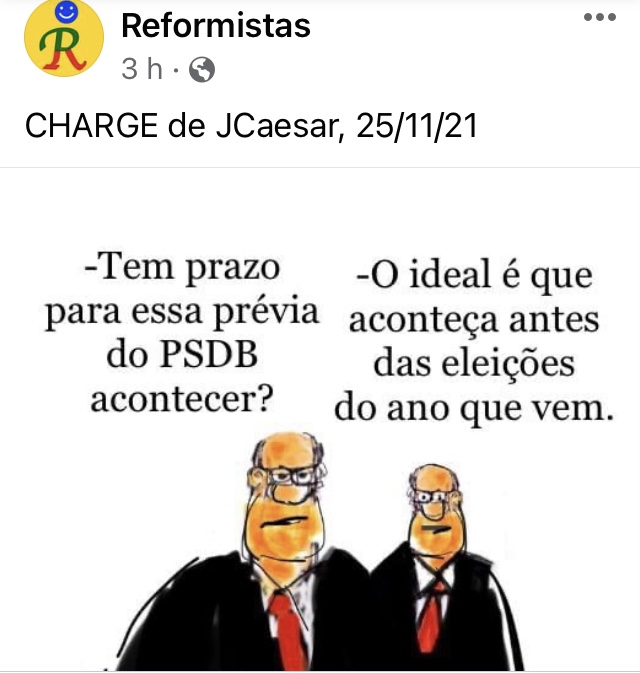Open the Reformistas profile picture

[x=63, y=40]
